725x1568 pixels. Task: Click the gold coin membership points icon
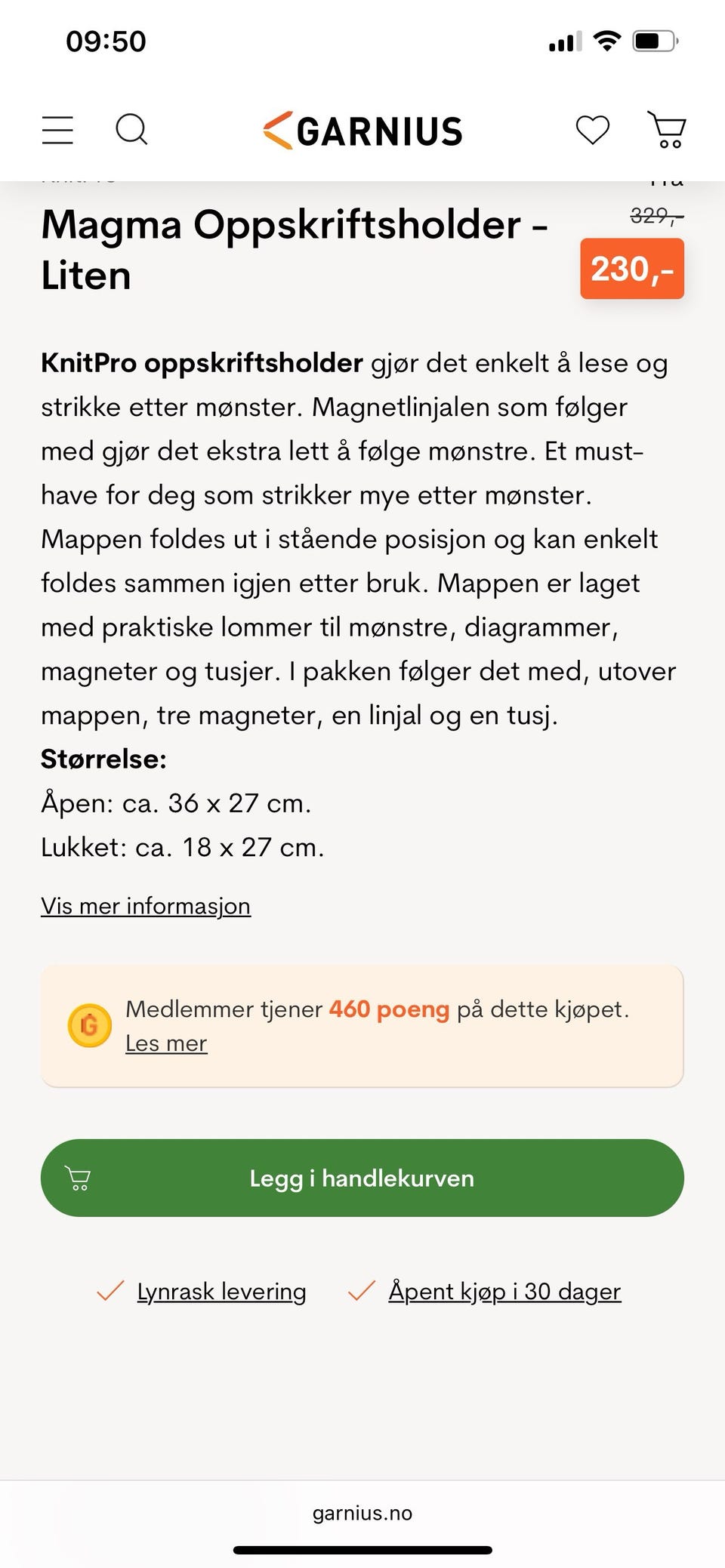pyautogui.click(x=91, y=1025)
